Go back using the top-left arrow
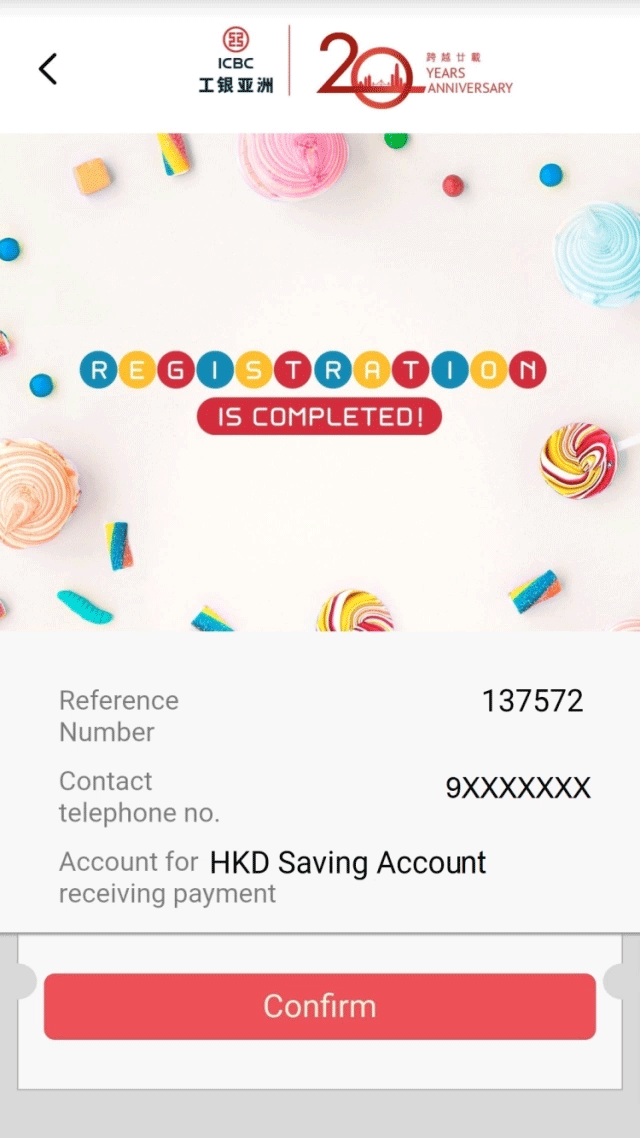 click(47, 69)
